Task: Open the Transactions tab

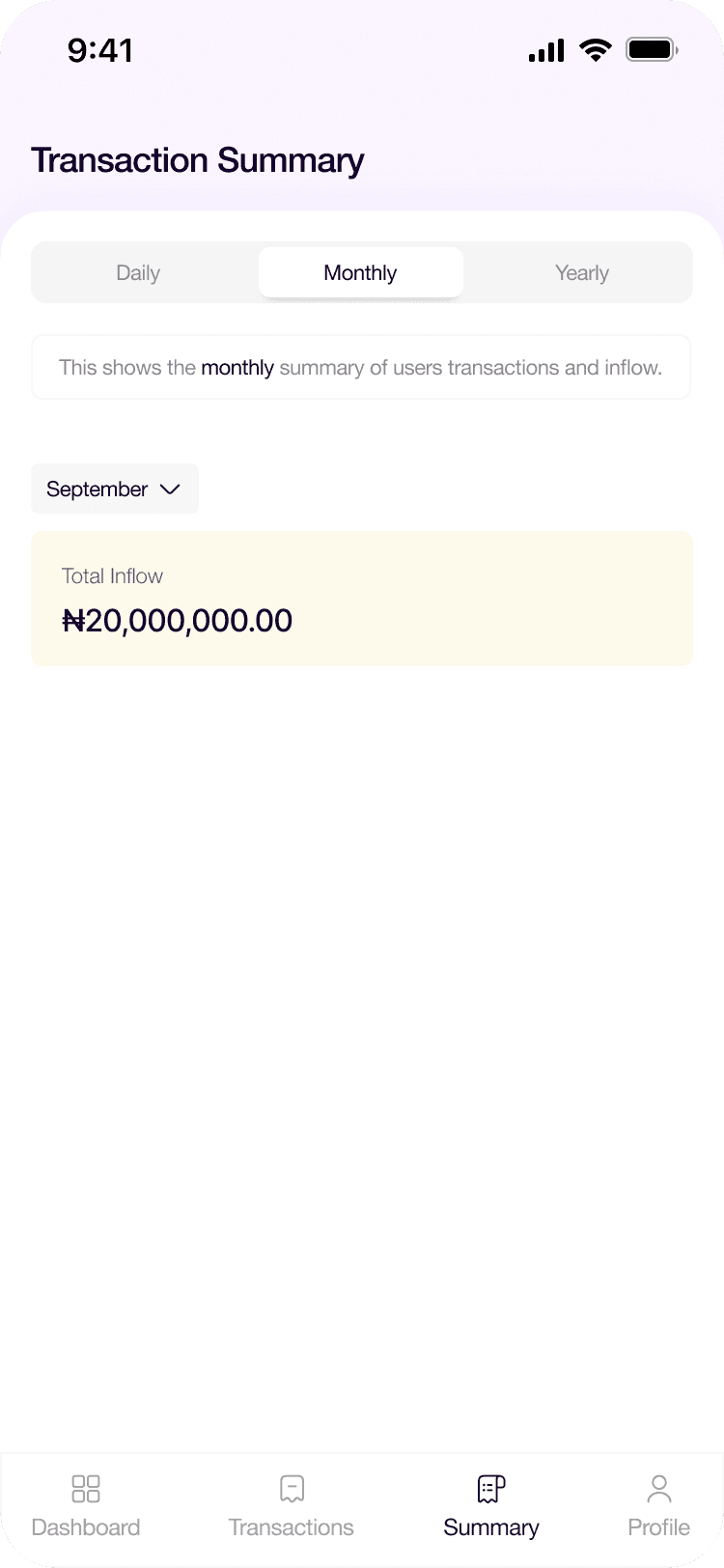Action: [x=291, y=1504]
